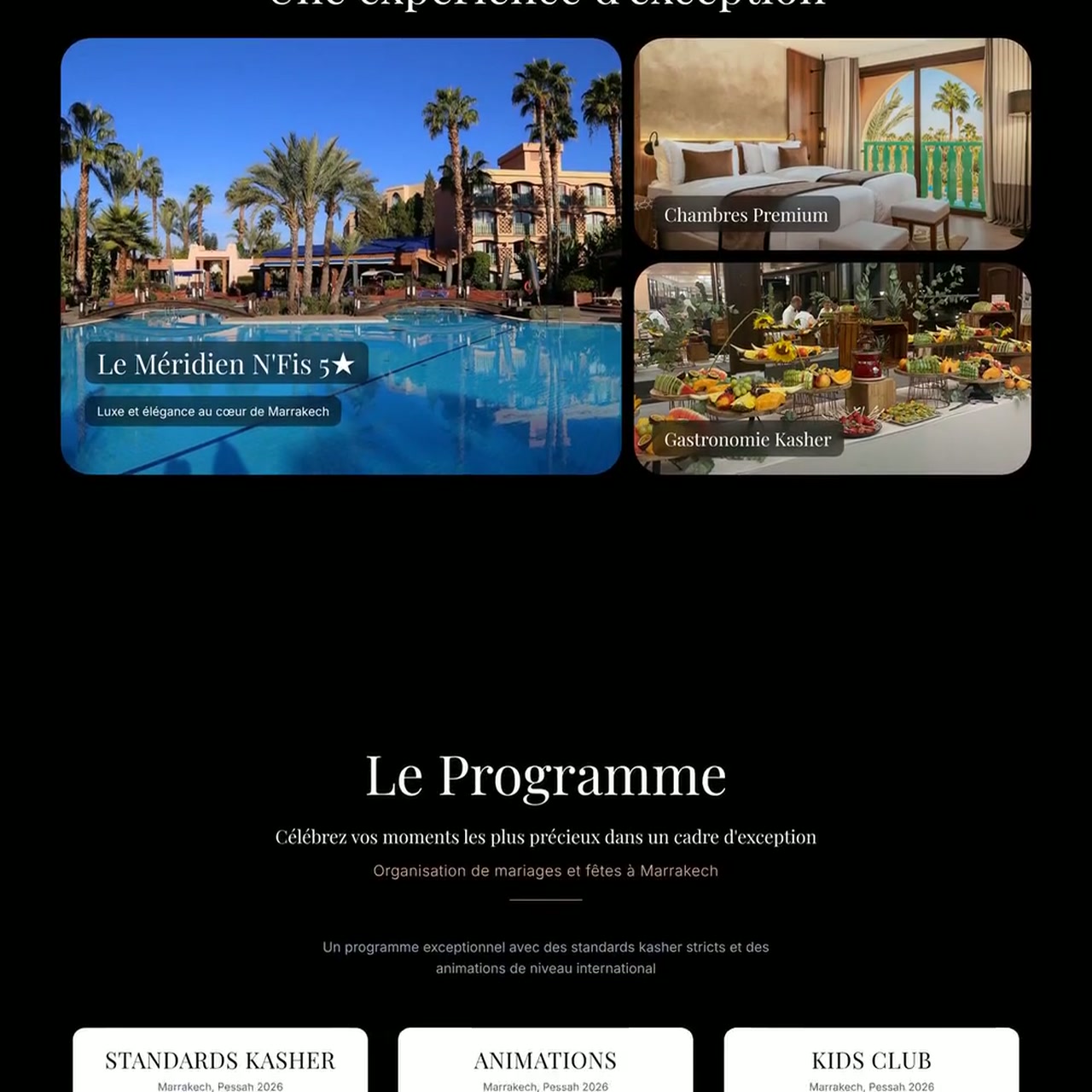Open the Le Méridien N'Fis 5★ photo tile
The image size is (1092, 1092).
click(341, 256)
